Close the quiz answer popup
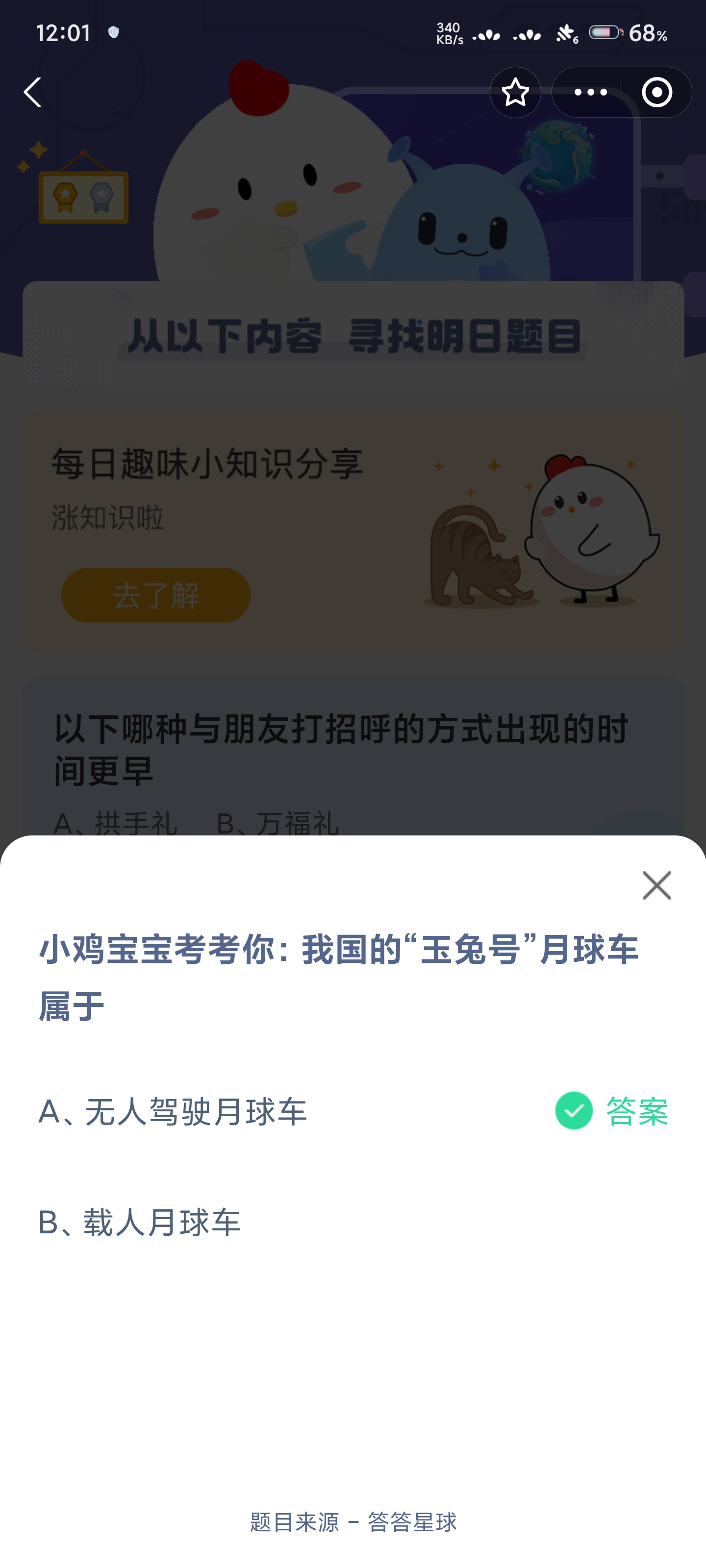 pyautogui.click(x=656, y=885)
